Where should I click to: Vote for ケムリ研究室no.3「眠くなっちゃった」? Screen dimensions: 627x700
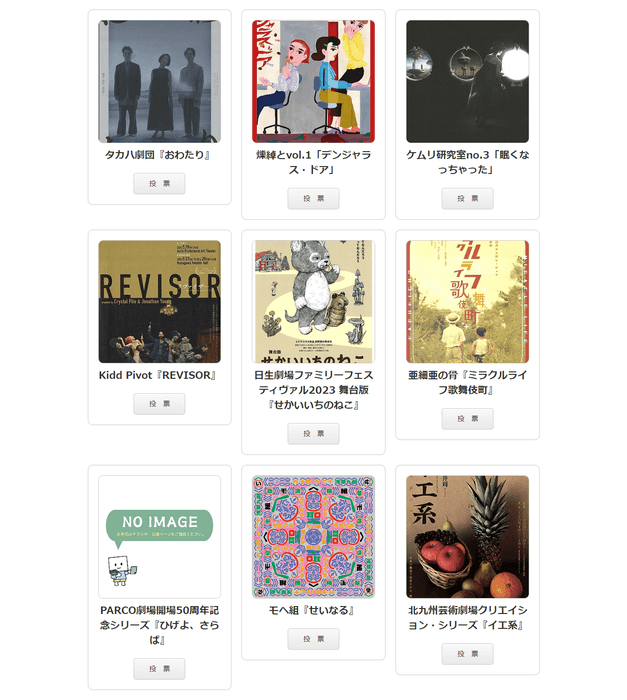pos(467,198)
